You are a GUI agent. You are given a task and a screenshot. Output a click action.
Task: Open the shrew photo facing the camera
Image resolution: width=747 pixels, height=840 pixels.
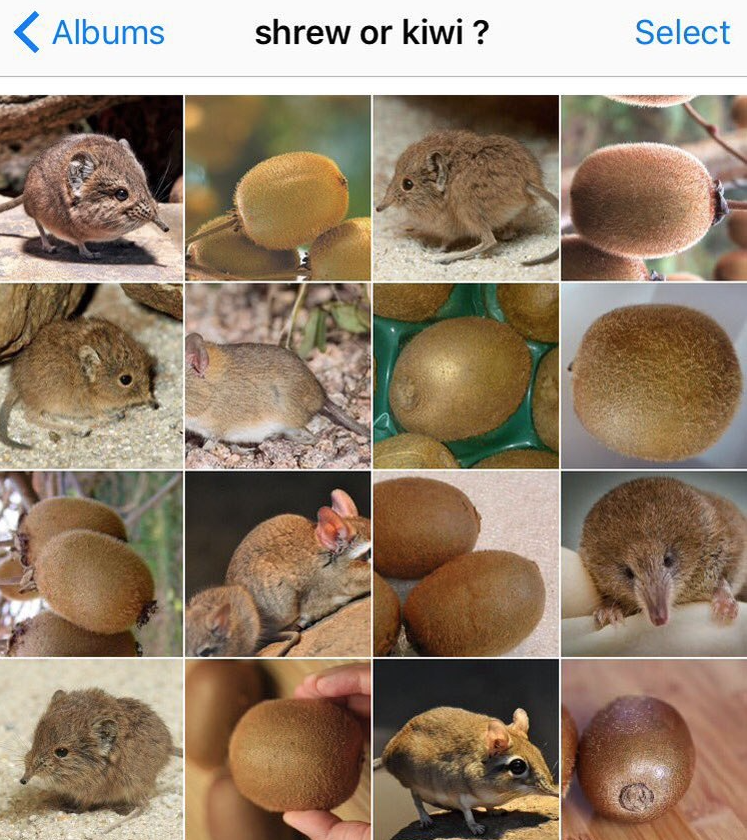click(x=654, y=564)
